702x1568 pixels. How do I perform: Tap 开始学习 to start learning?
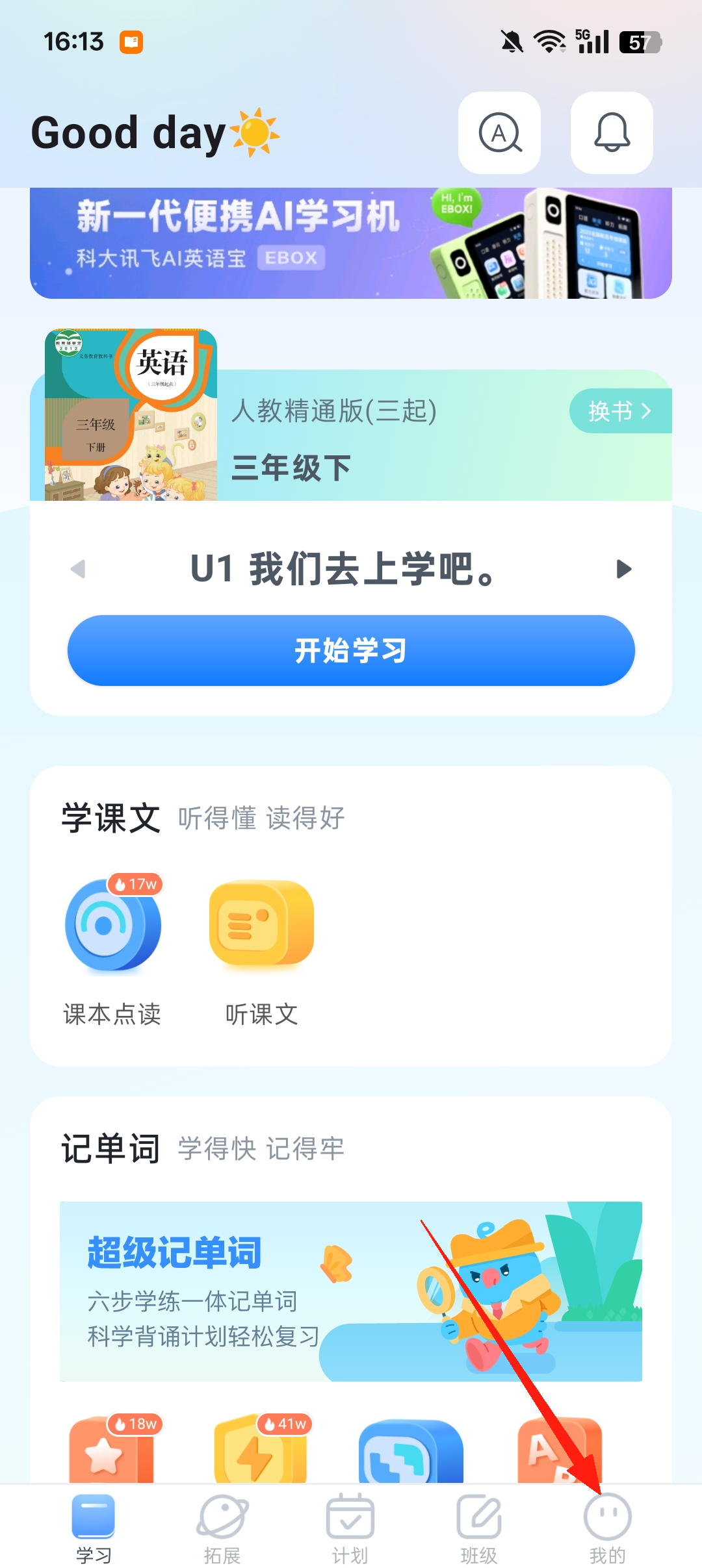[351, 650]
